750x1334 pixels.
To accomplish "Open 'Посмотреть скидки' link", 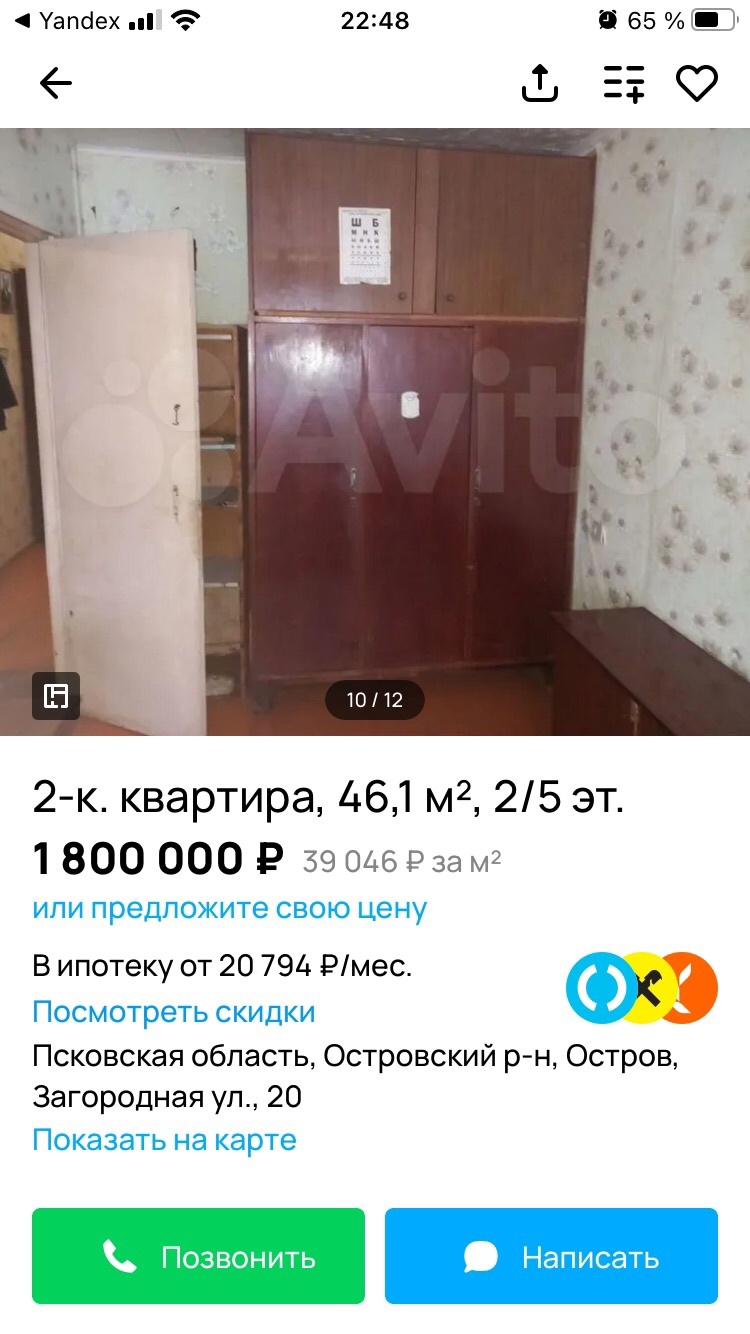I will 174,1012.
